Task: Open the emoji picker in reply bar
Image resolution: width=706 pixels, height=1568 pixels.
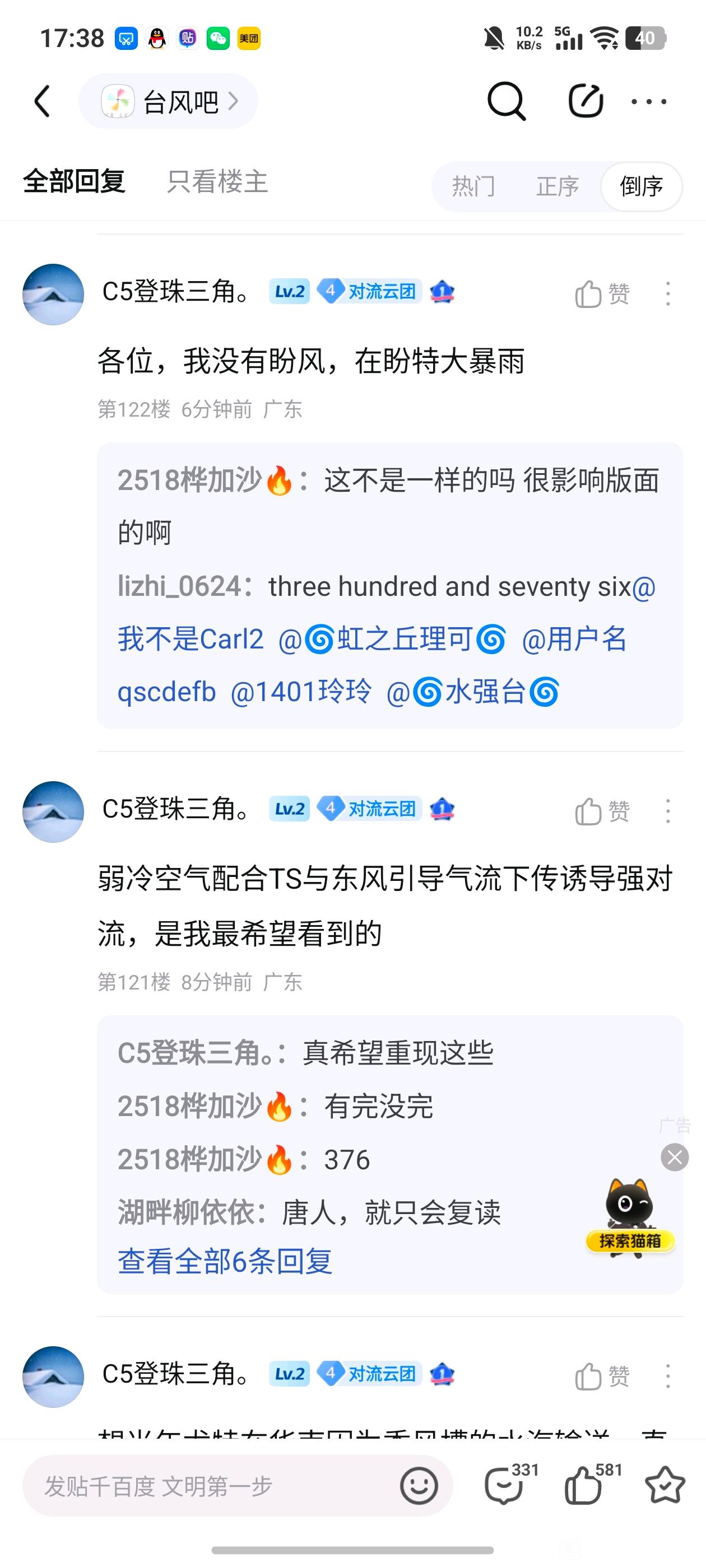Action: click(419, 1486)
